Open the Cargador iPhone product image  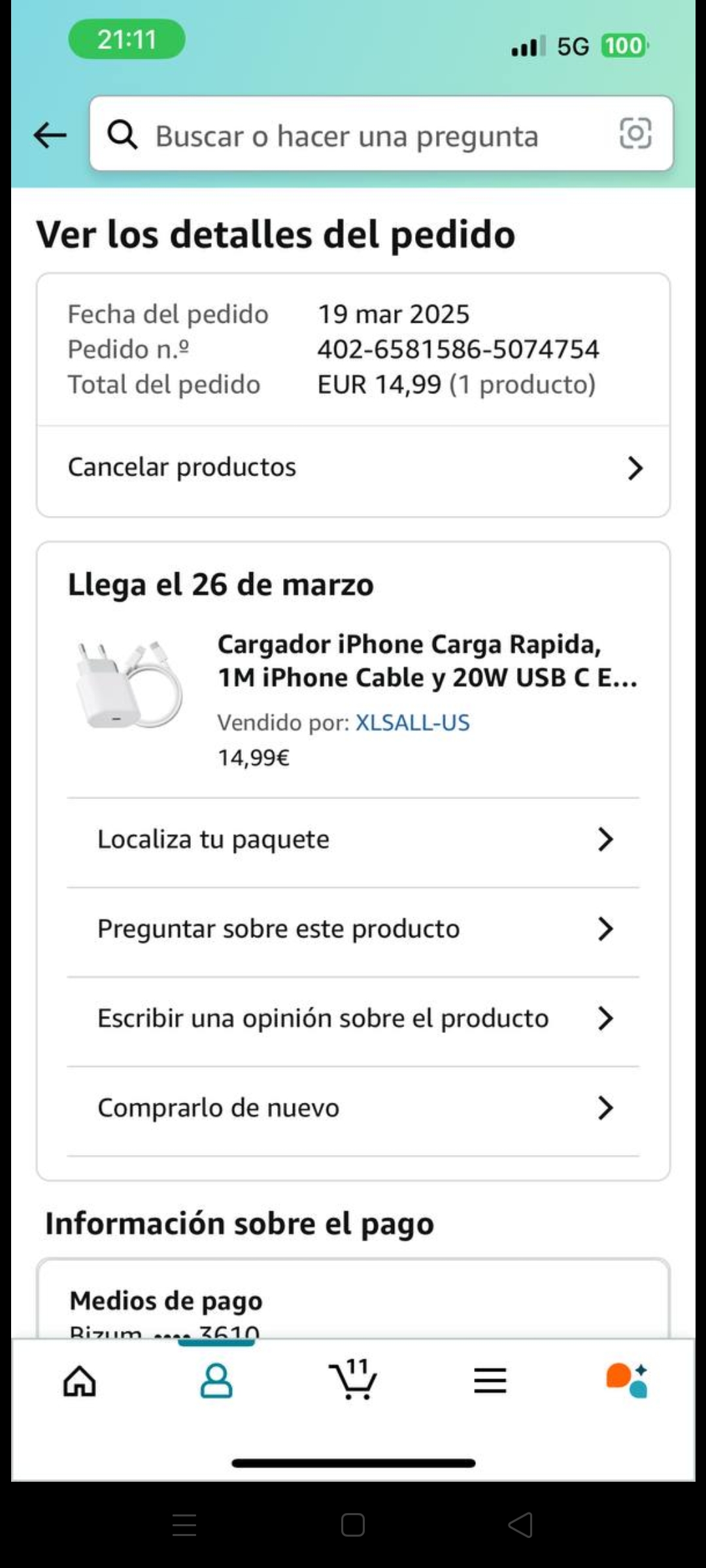[x=129, y=685]
